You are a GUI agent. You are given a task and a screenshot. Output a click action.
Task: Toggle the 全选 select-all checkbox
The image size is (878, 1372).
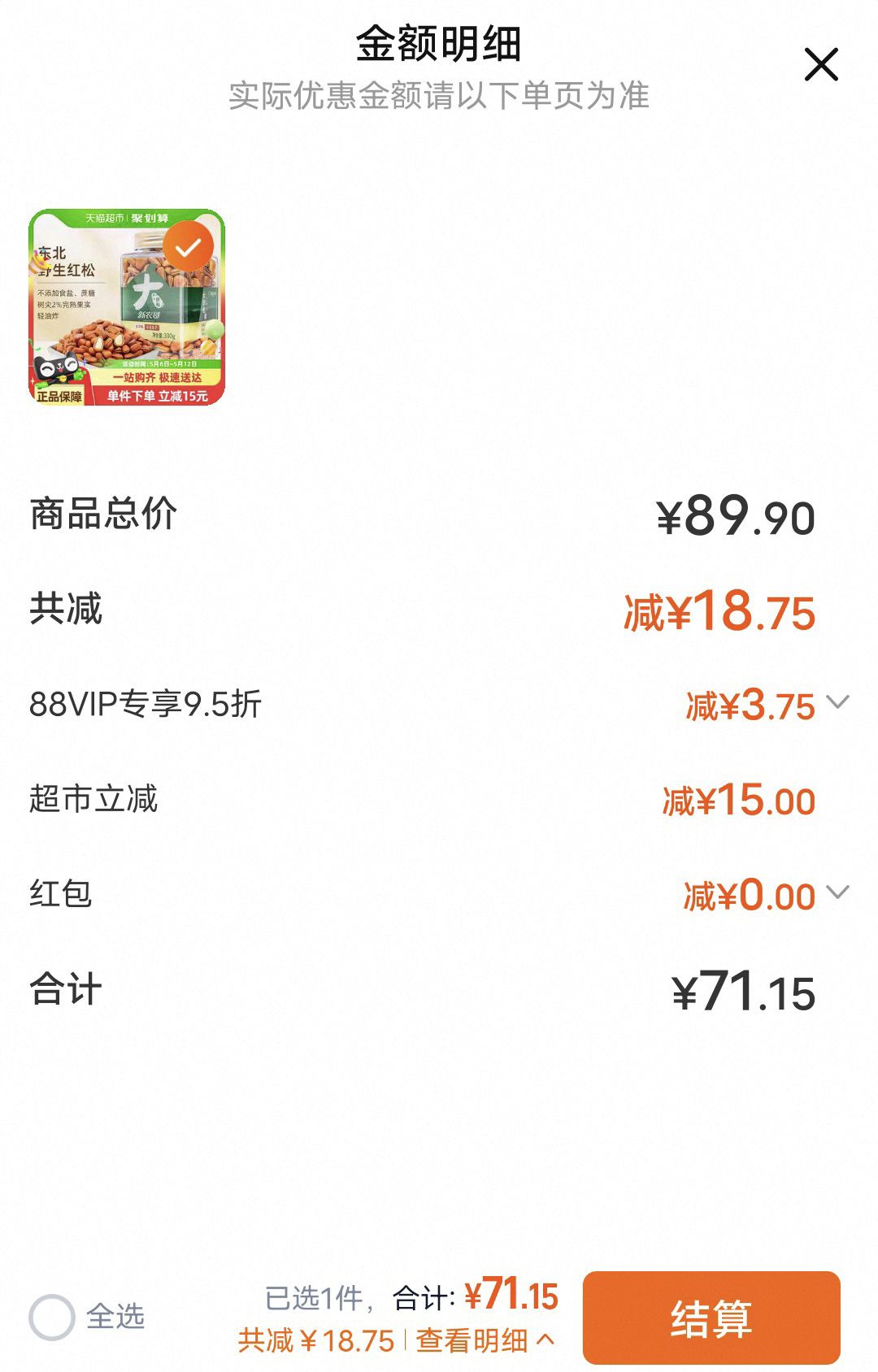point(52,1317)
